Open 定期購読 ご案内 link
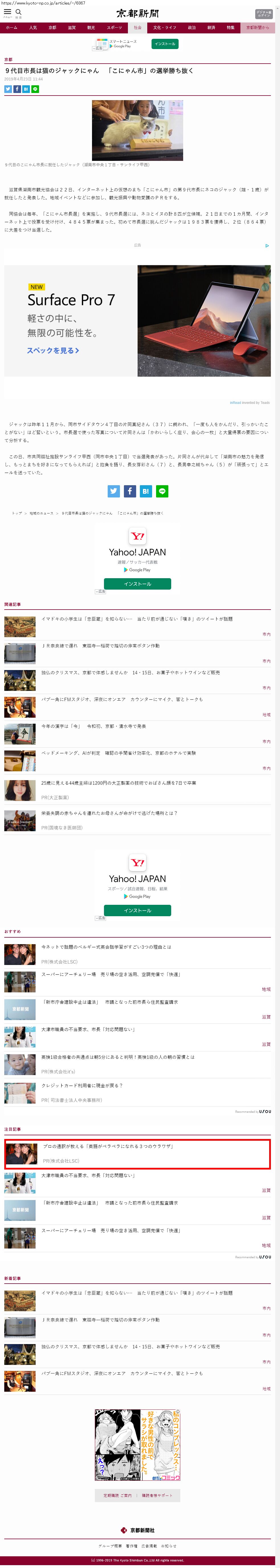 [117, 1496]
